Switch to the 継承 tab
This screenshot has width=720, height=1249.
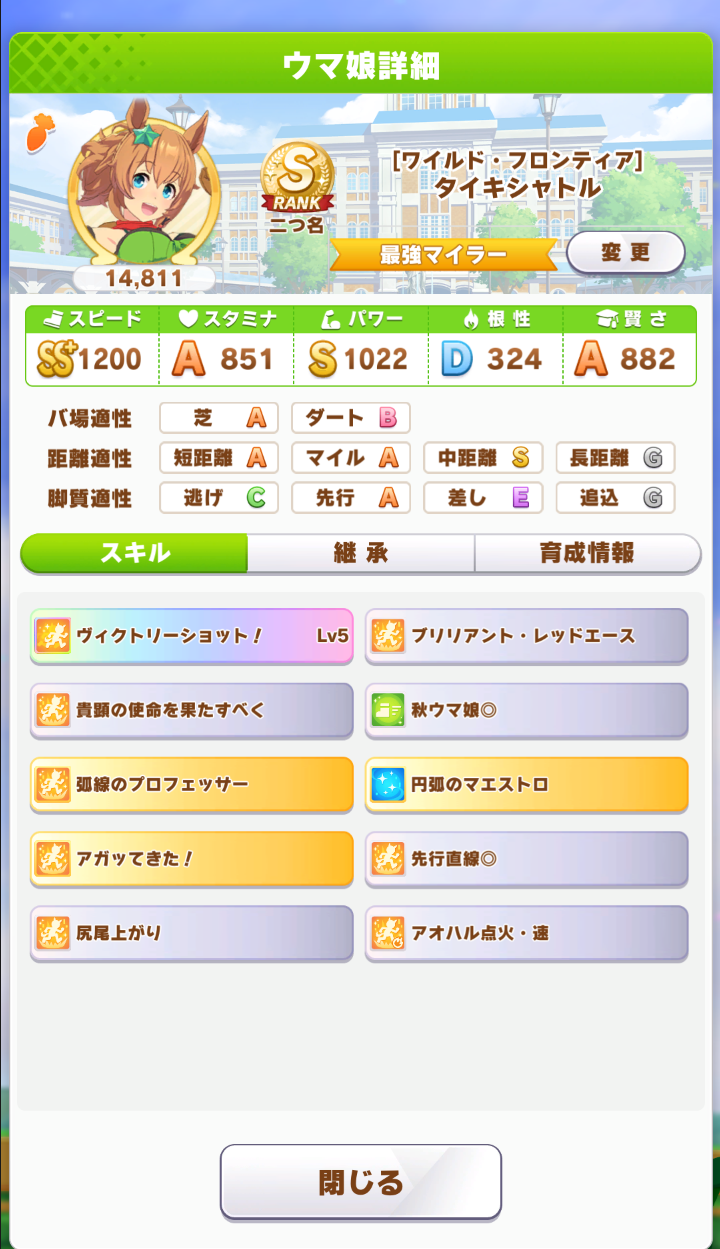(361, 553)
